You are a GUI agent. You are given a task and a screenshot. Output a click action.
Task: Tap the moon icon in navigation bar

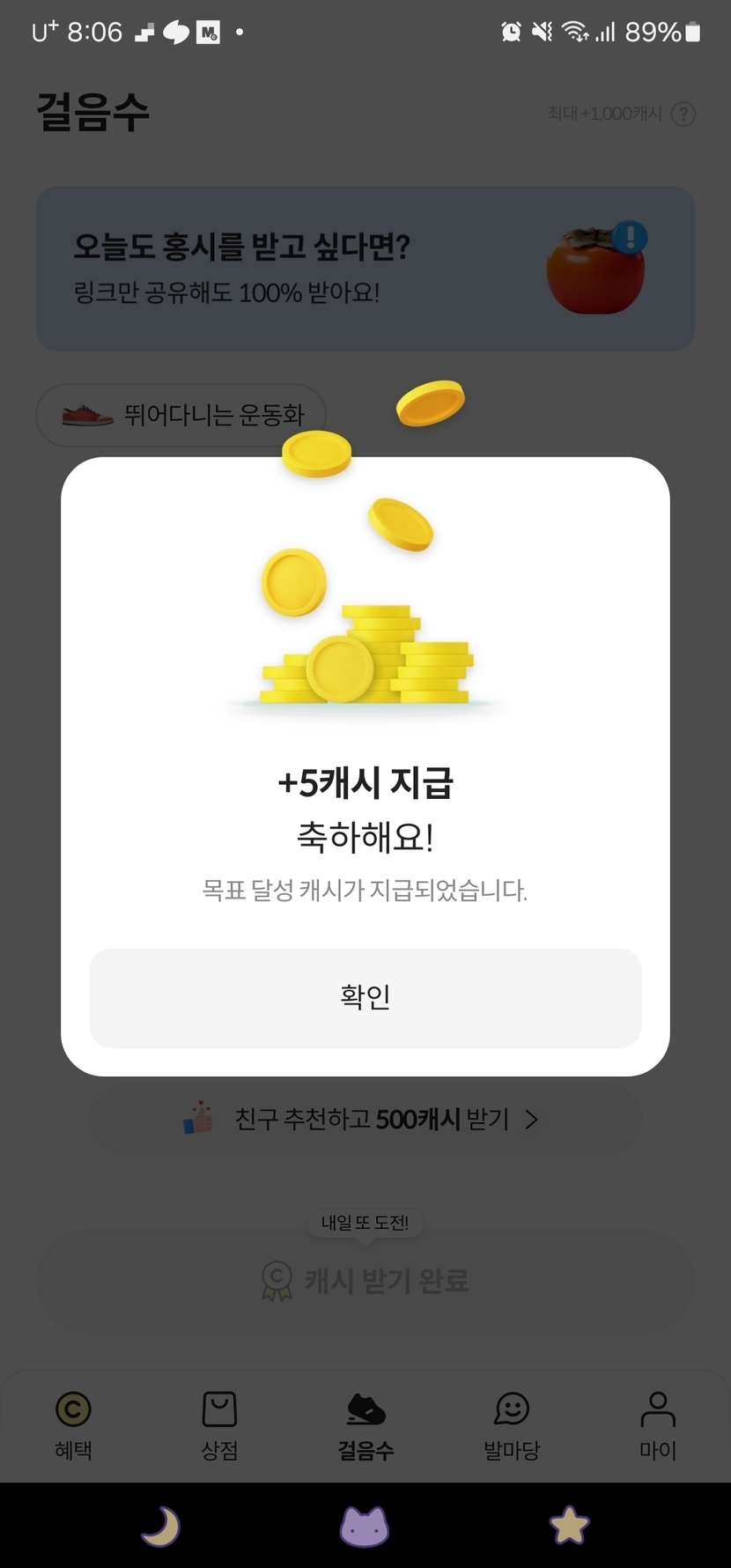(x=160, y=1526)
